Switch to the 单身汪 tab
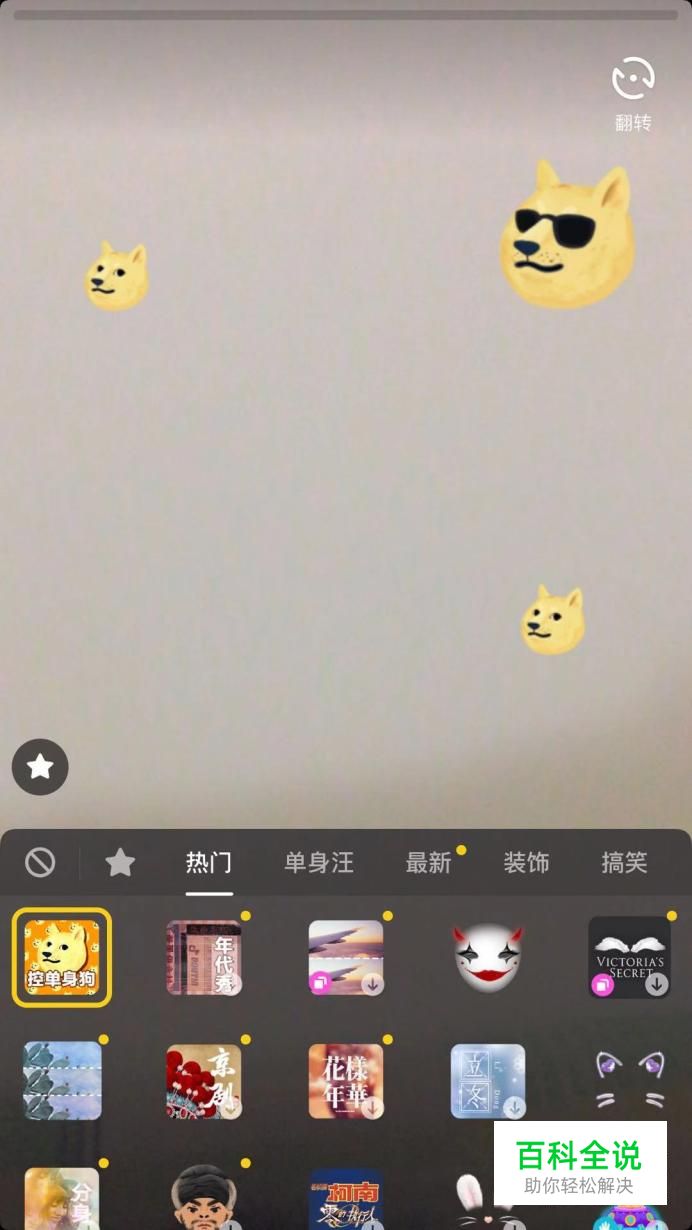Image resolution: width=692 pixels, height=1230 pixels. click(318, 862)
